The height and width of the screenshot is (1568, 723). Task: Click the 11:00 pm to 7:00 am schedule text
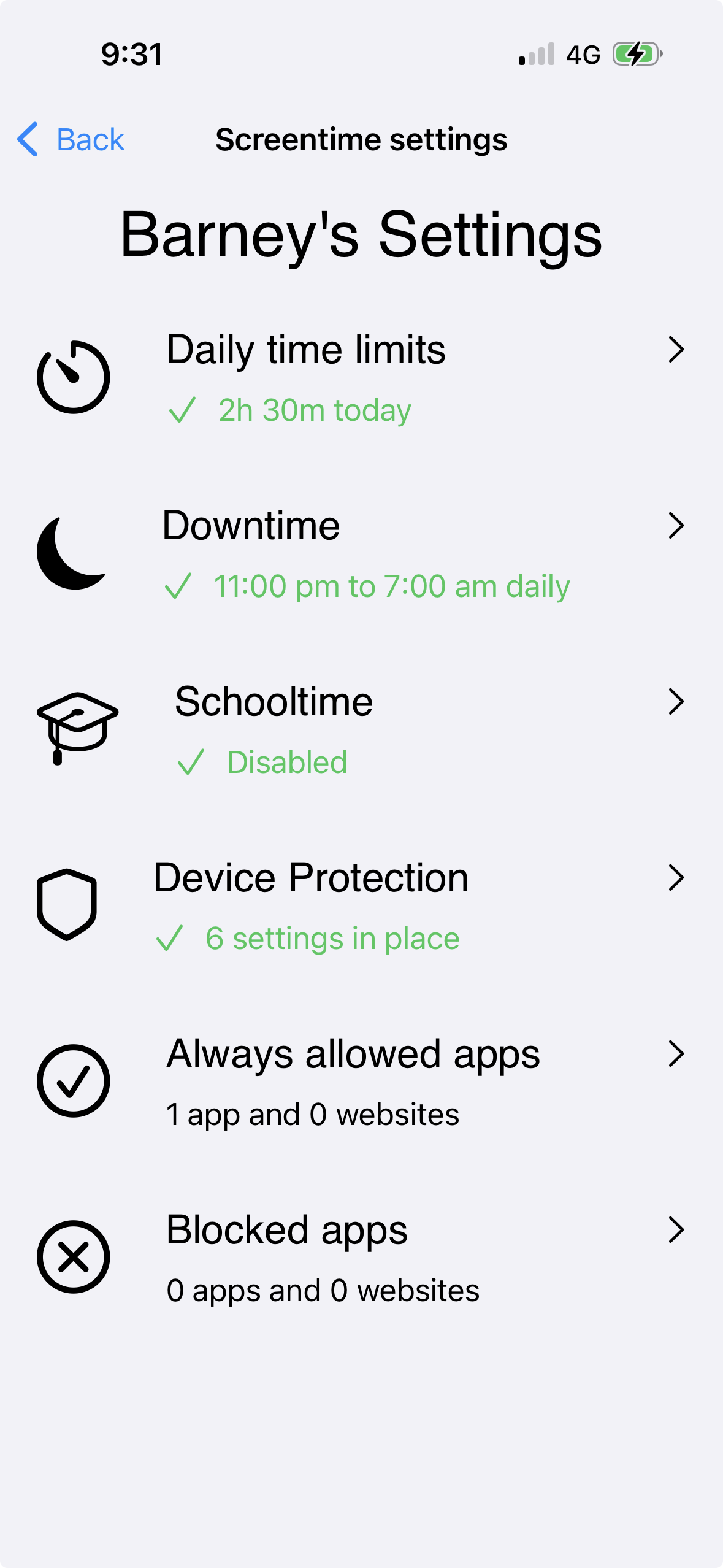click(391, 586)
